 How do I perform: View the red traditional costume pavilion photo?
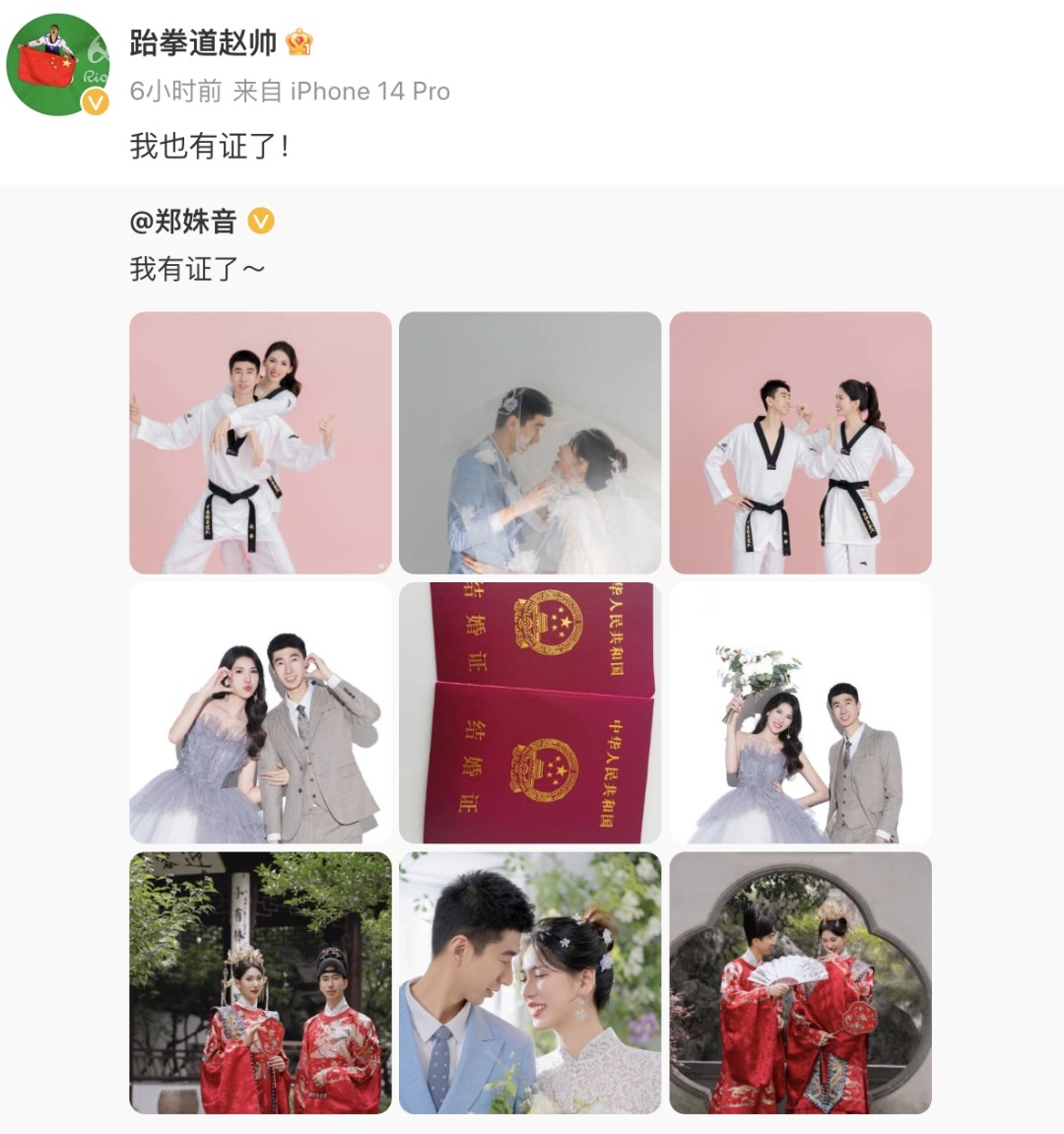pos(260,982)
